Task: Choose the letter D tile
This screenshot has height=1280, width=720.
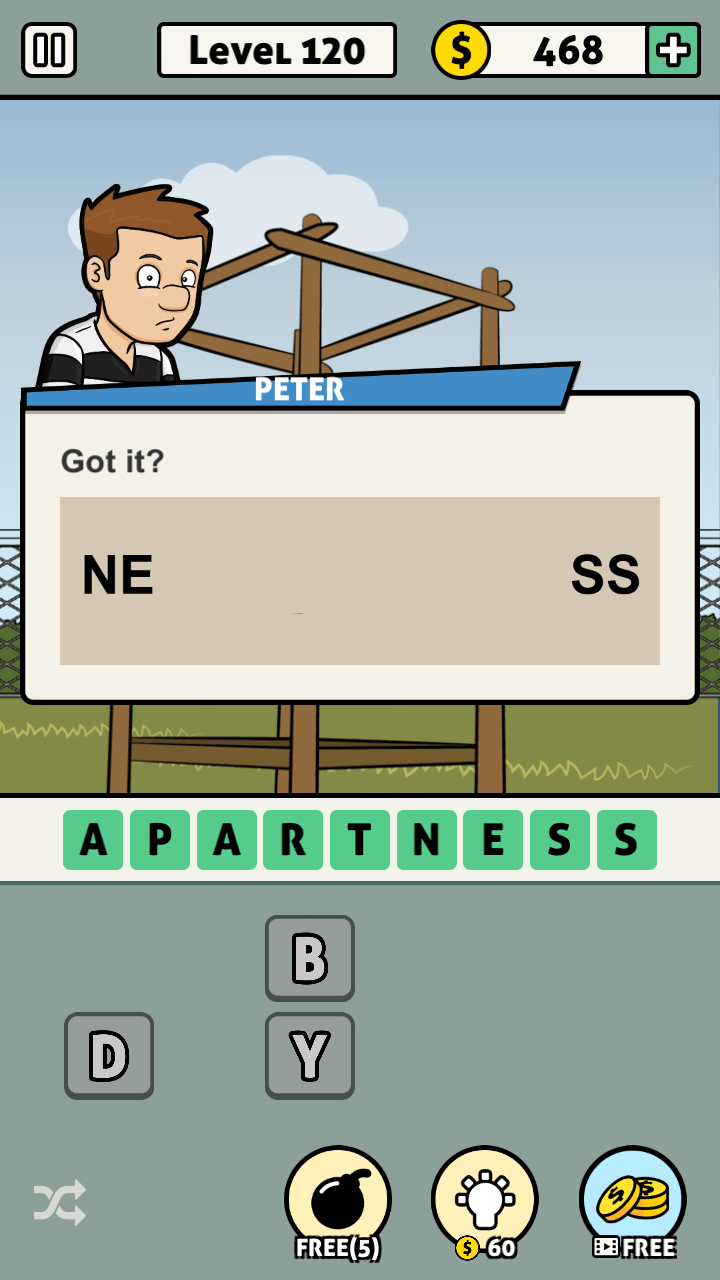Action: point(109,1055)
